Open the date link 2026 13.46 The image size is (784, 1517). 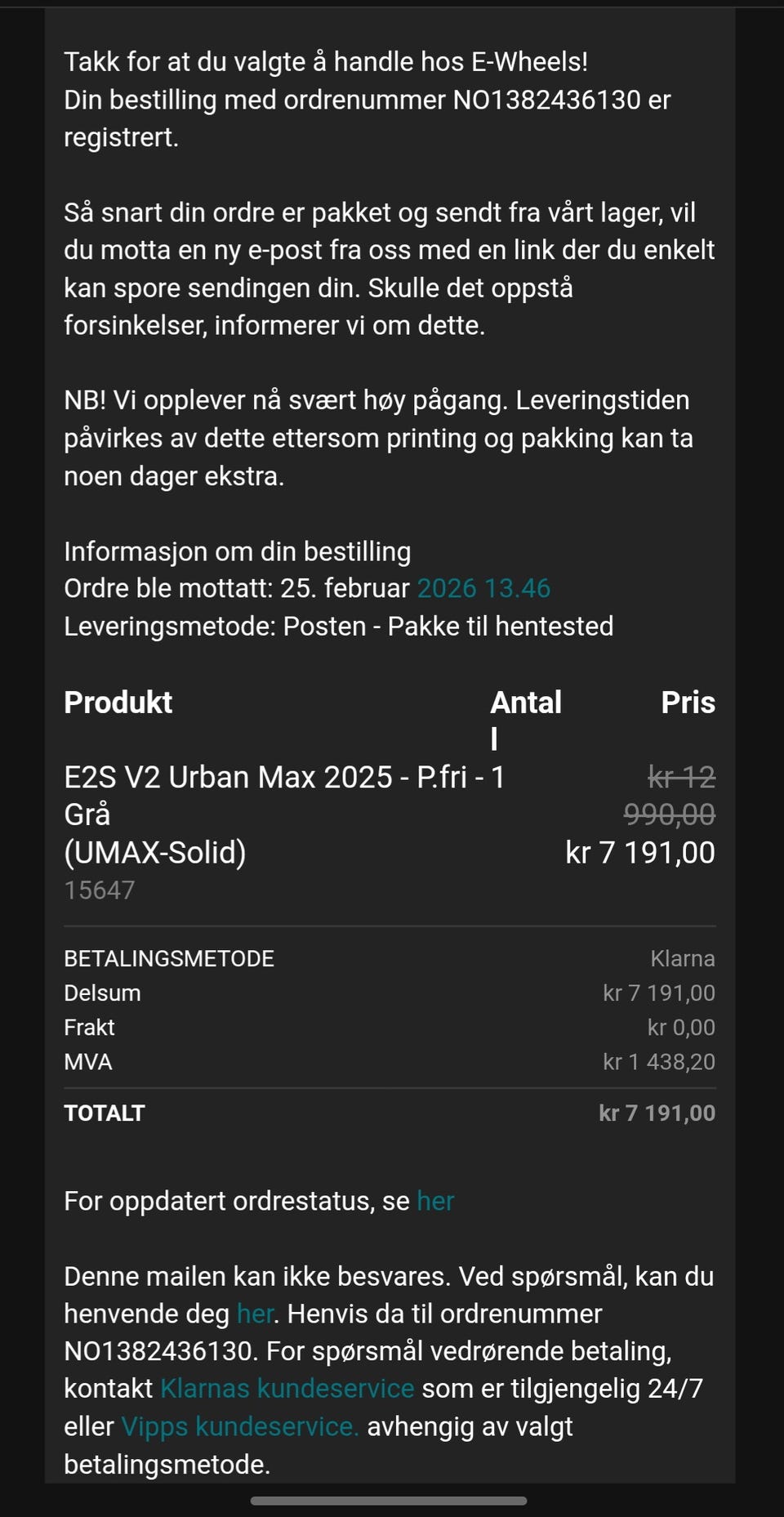point(483,588)
